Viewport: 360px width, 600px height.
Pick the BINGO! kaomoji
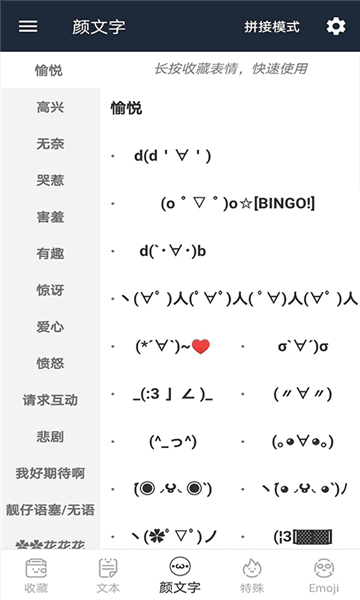(x=238, y=203)
